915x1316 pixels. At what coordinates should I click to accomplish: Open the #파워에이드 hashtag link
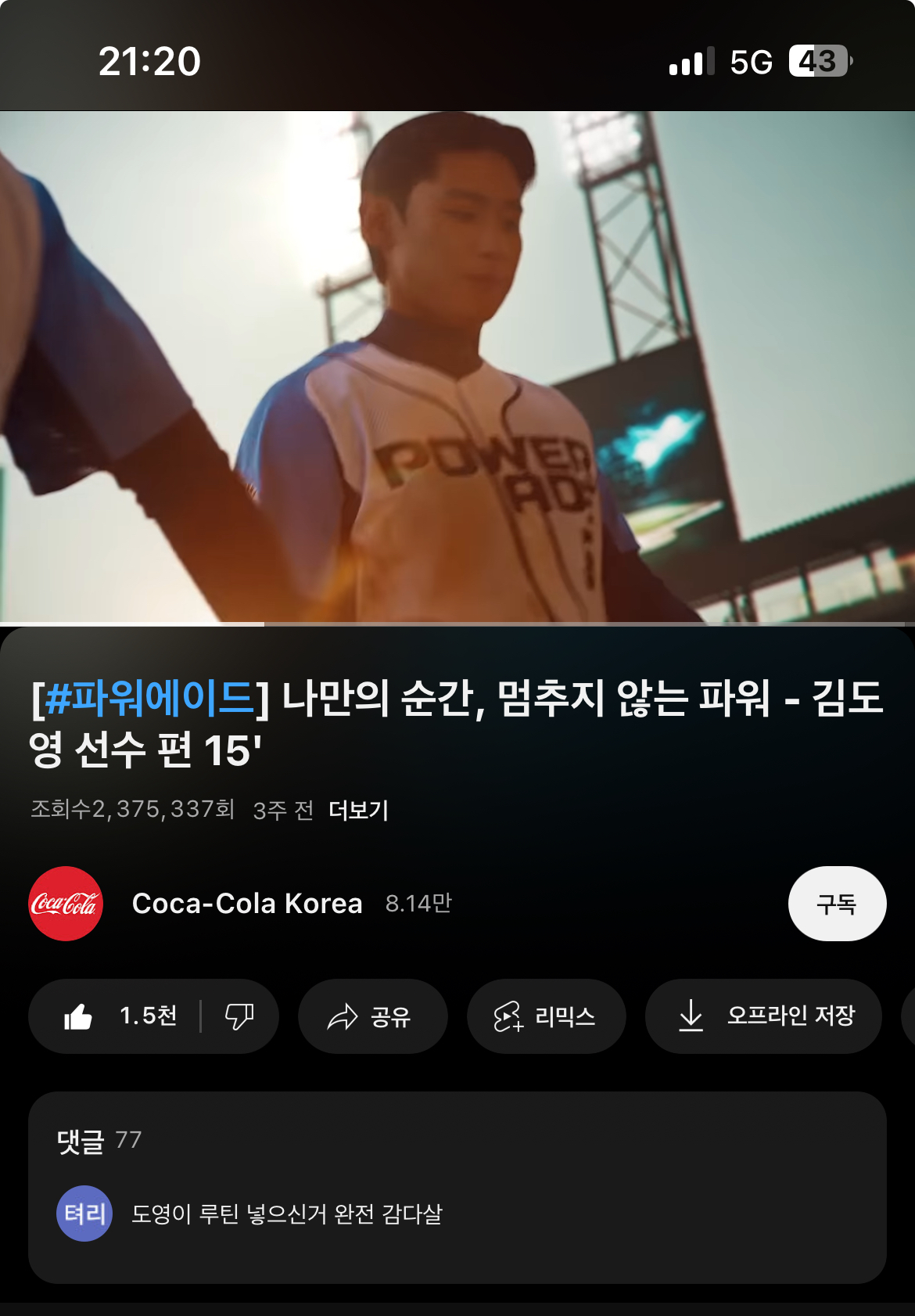[149, 698]
